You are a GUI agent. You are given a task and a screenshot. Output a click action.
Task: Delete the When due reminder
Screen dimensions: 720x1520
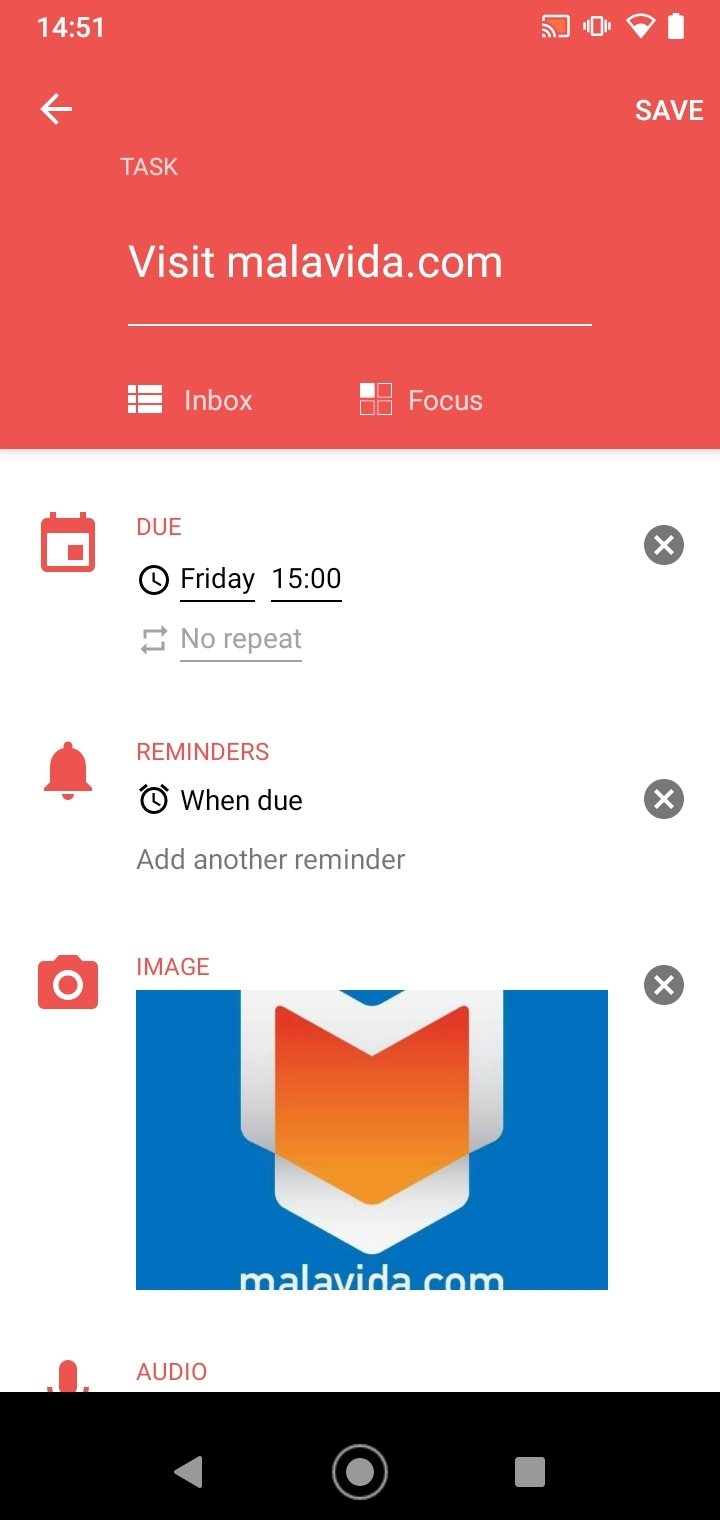664,799
